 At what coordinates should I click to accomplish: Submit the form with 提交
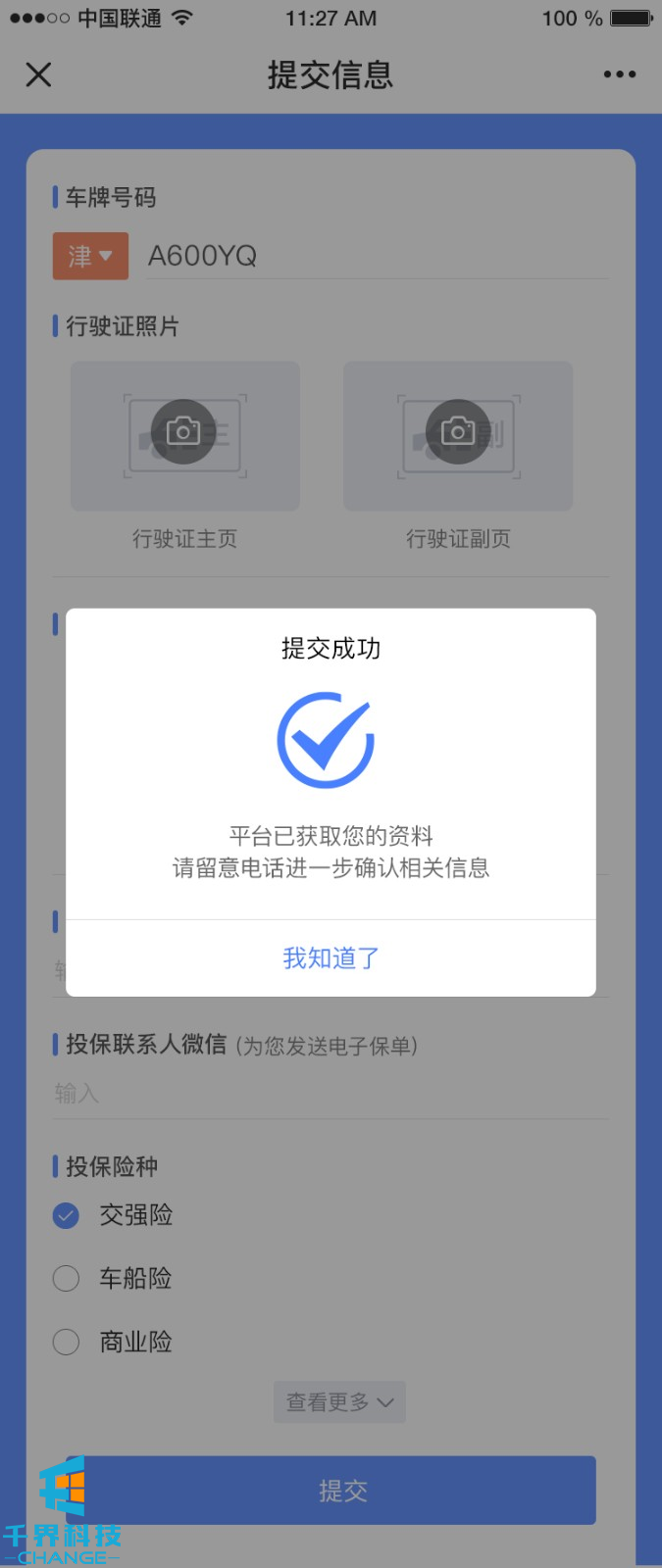pos(342,1491)
